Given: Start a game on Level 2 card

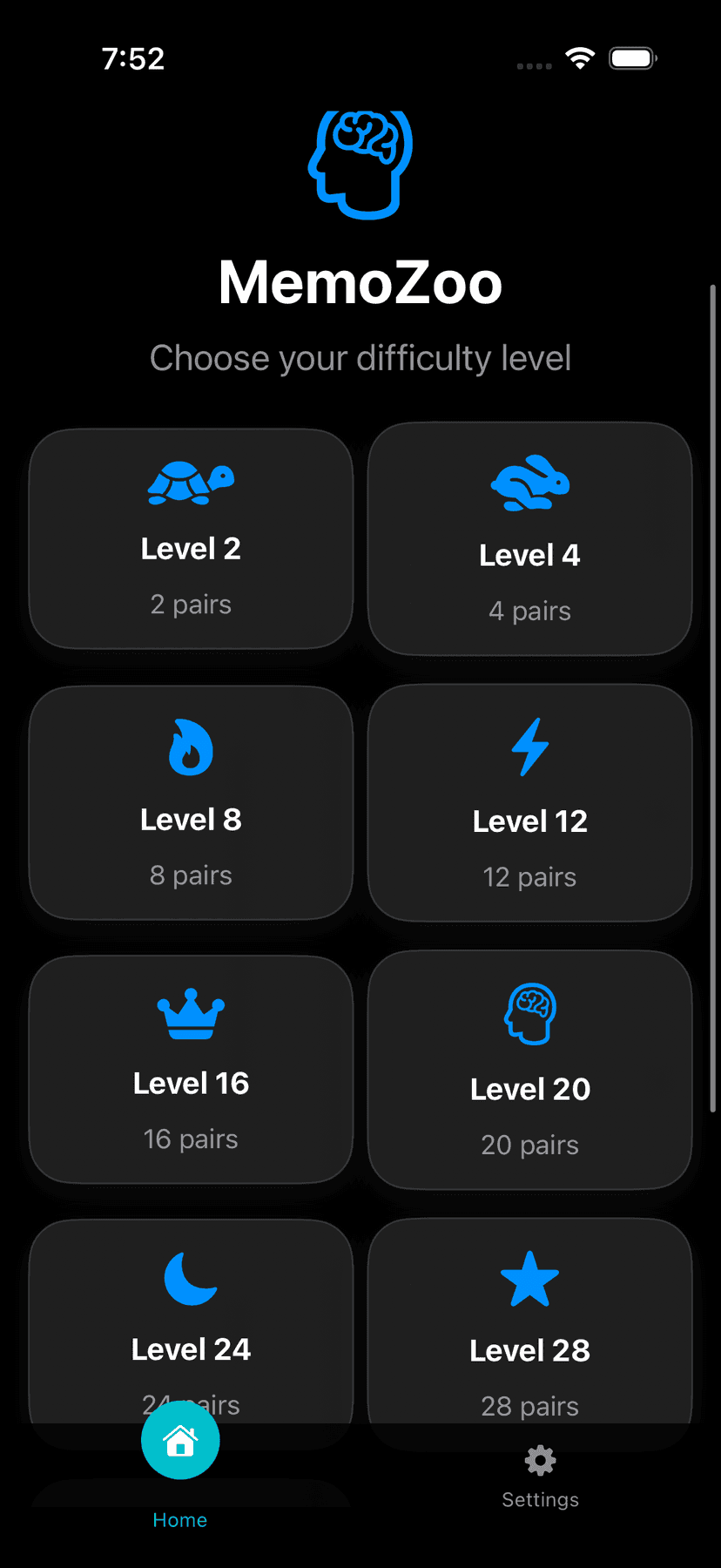Looking at the screenshot, I should [190, 538].
